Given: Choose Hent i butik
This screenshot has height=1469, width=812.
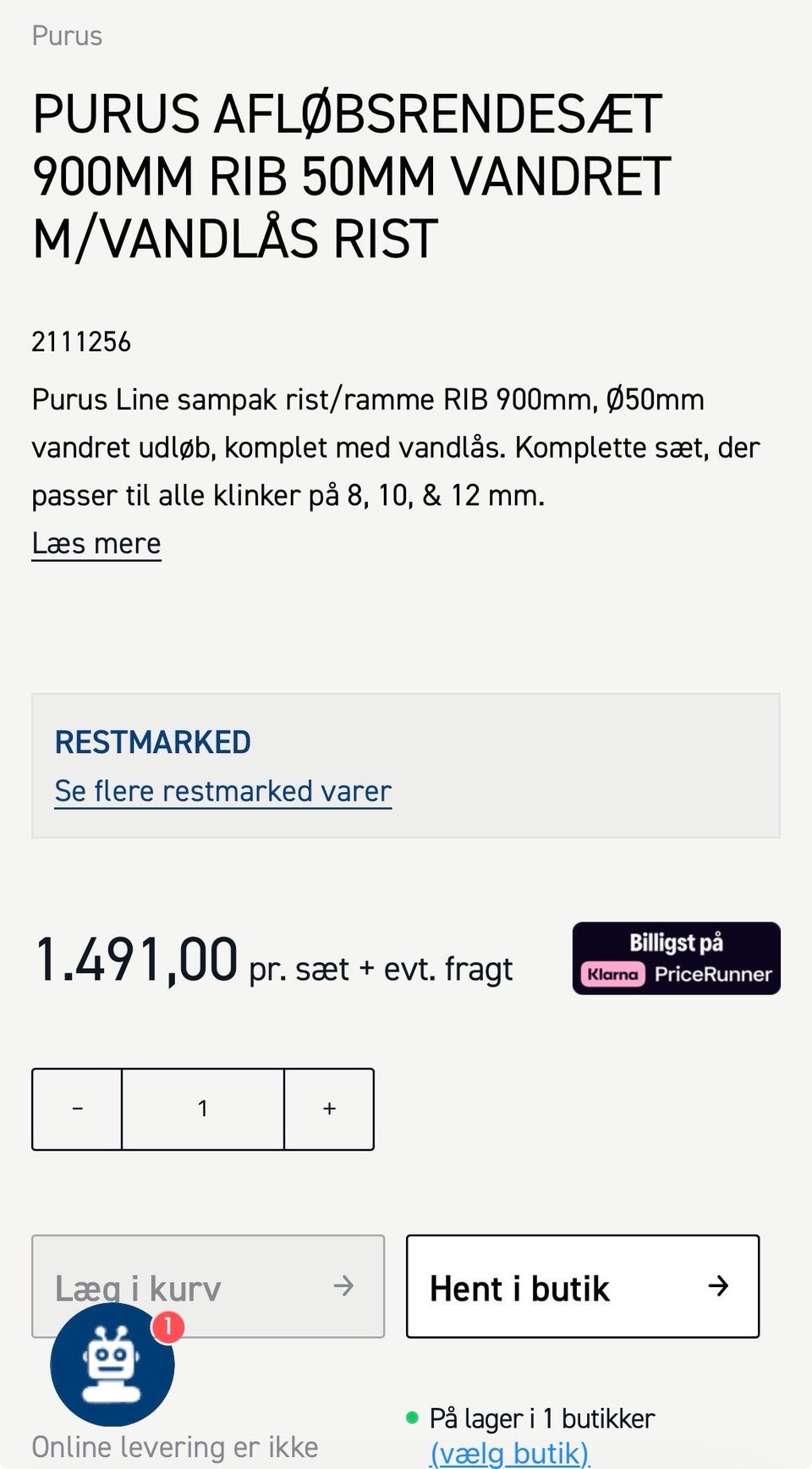Looking at the screenshot, I should [583, 1286].
